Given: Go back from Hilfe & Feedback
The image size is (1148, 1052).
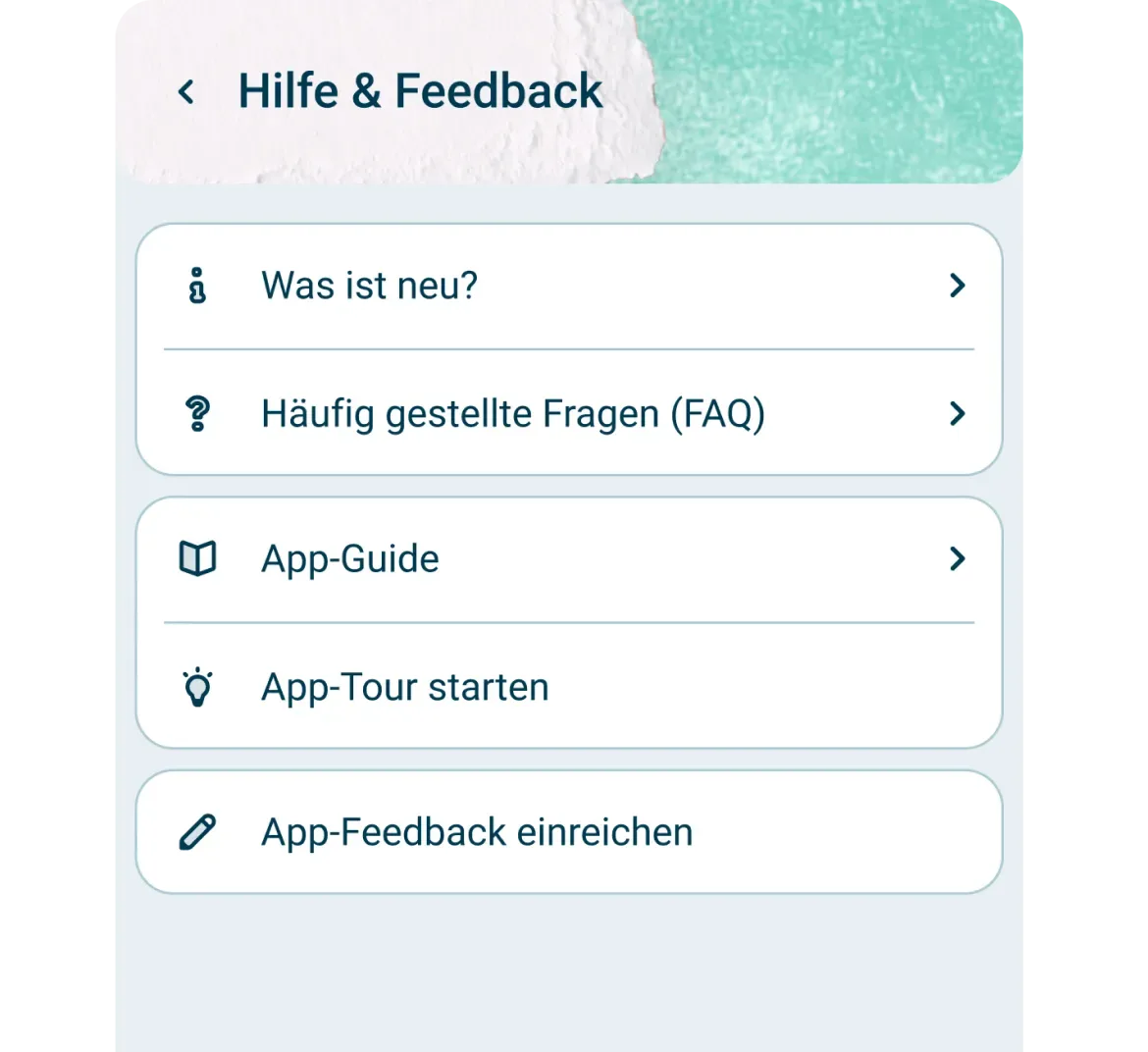Looking at the screenshot, I should [x=185, y=91].
